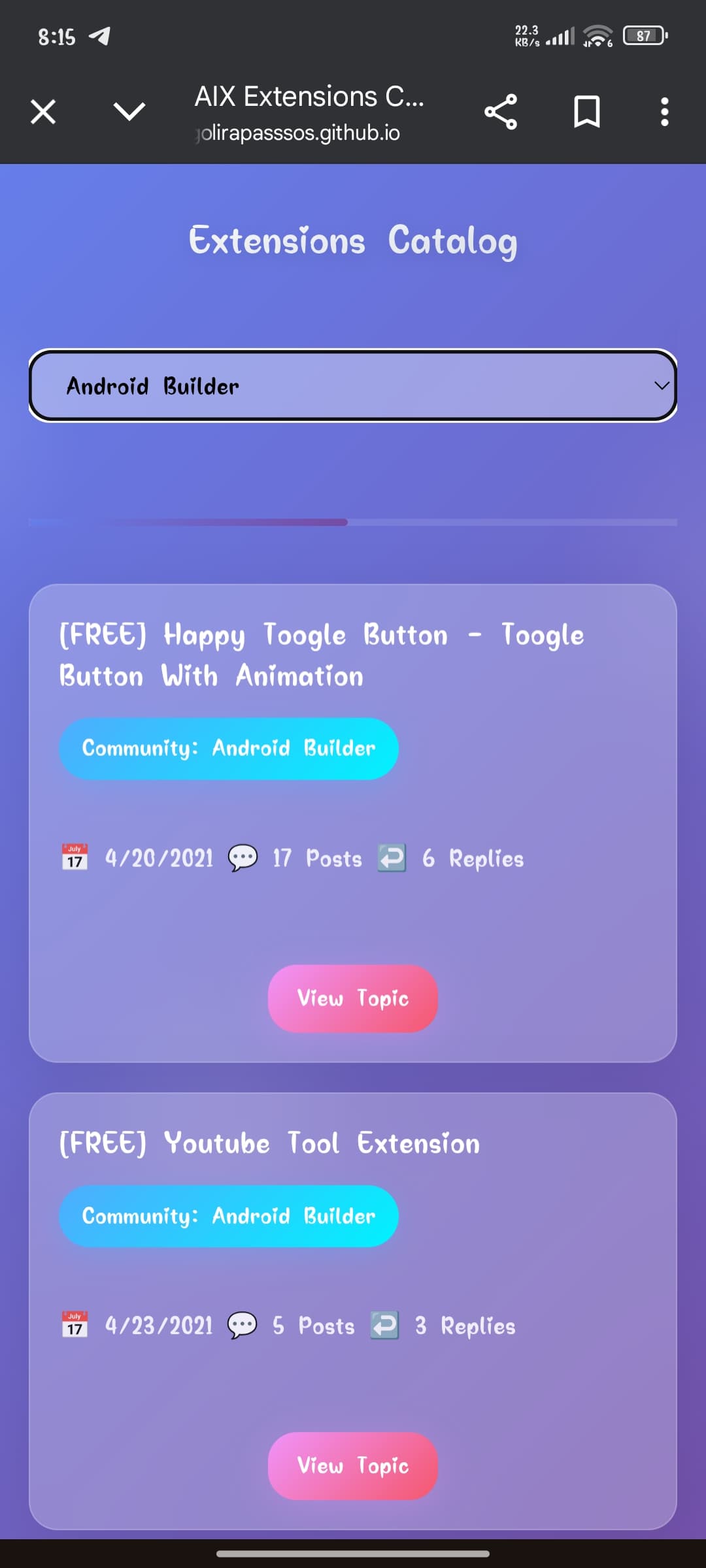The width and height of the screenshot is (706, 1568).
Task: Close the in-app browser tab
Action: tap(43, 112)
